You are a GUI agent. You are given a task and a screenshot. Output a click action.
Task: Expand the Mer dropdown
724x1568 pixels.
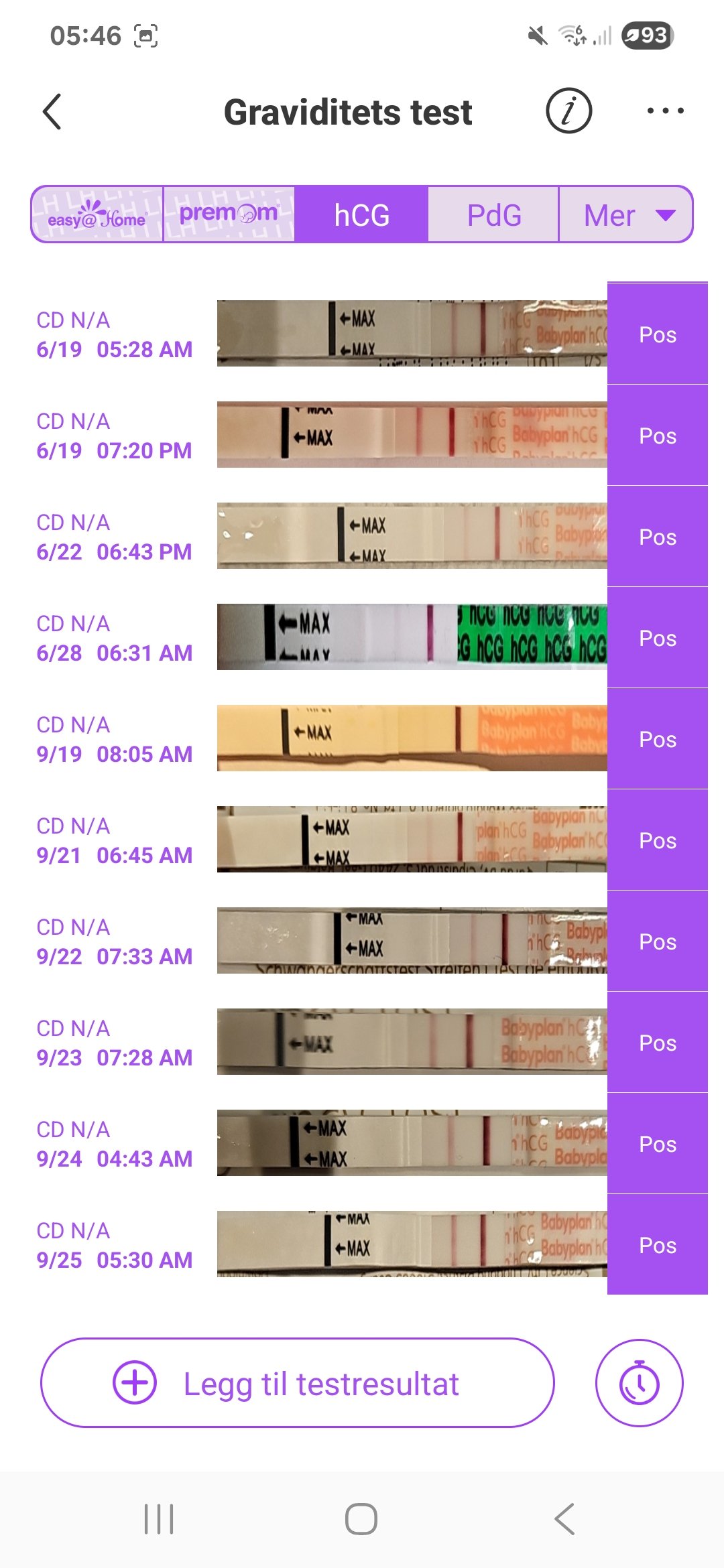(626, 214)
